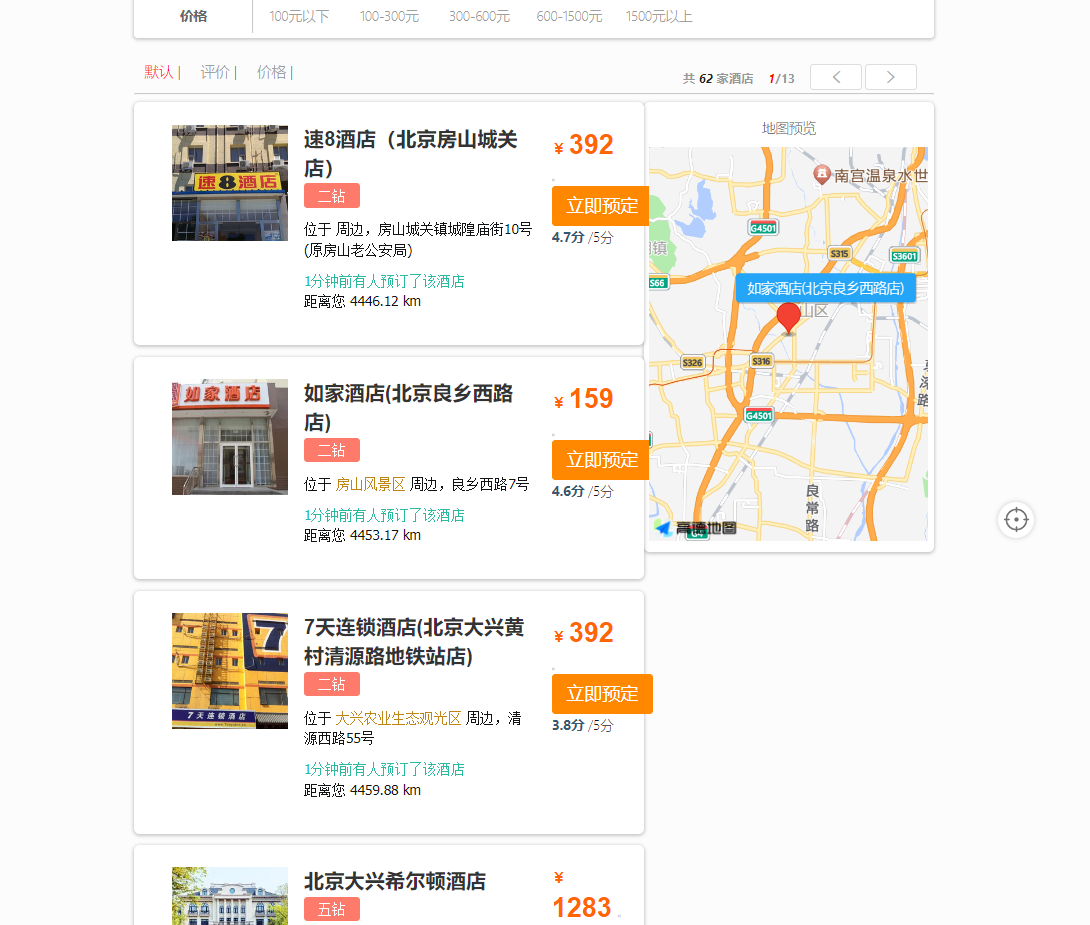This screenshot has height=925, width=1090.
Task: View 如家酒店(北京良乡西路店) hotel page
Action: pyautogui.click(x=408, y=407)
